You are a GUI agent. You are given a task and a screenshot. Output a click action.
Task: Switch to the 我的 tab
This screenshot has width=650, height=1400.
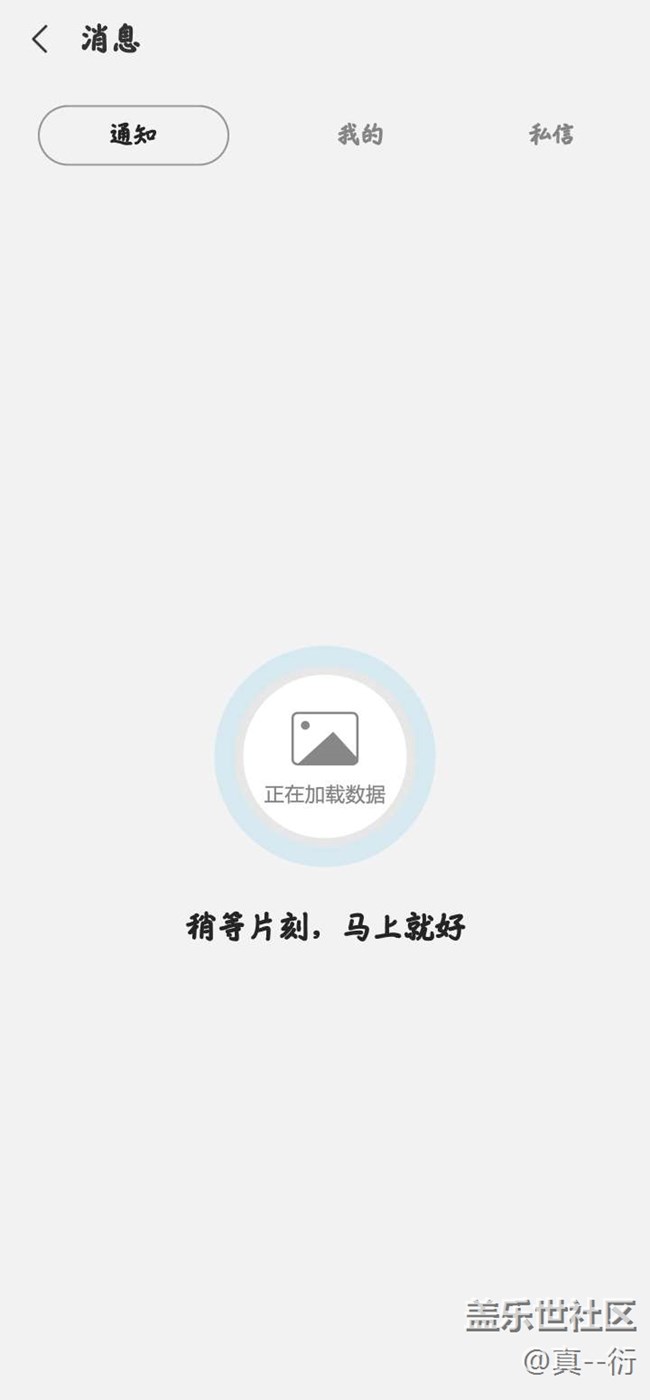(360, 135)
